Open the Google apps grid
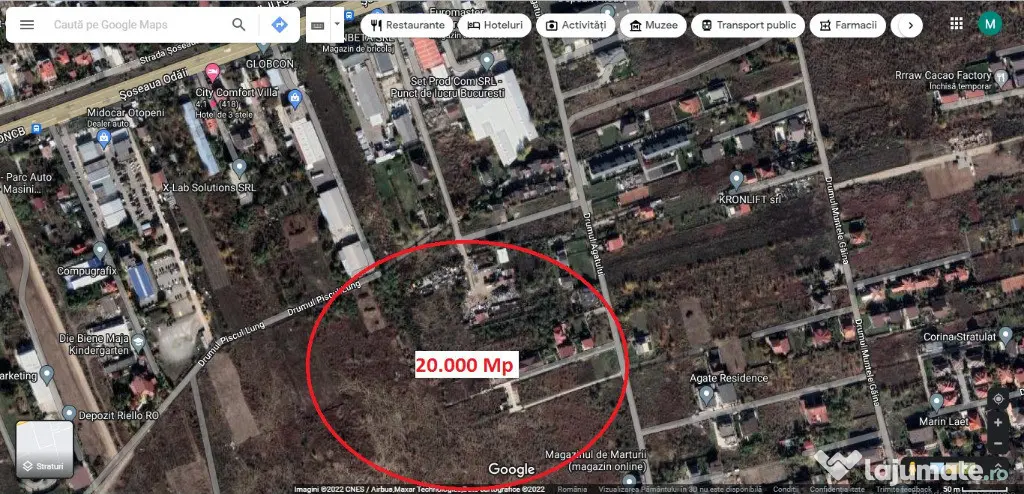The width and height of the screenshot is (1024, 494). (x=955, y=24)
